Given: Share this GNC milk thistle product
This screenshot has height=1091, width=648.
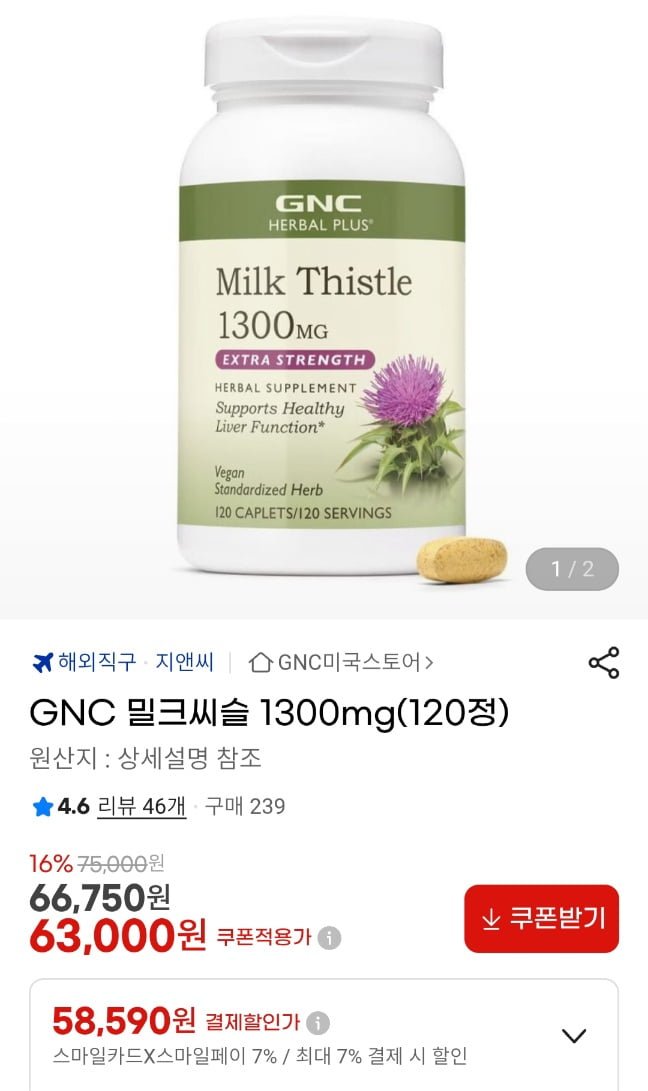Looking at the screenshot, I should [x=603, y=663].
